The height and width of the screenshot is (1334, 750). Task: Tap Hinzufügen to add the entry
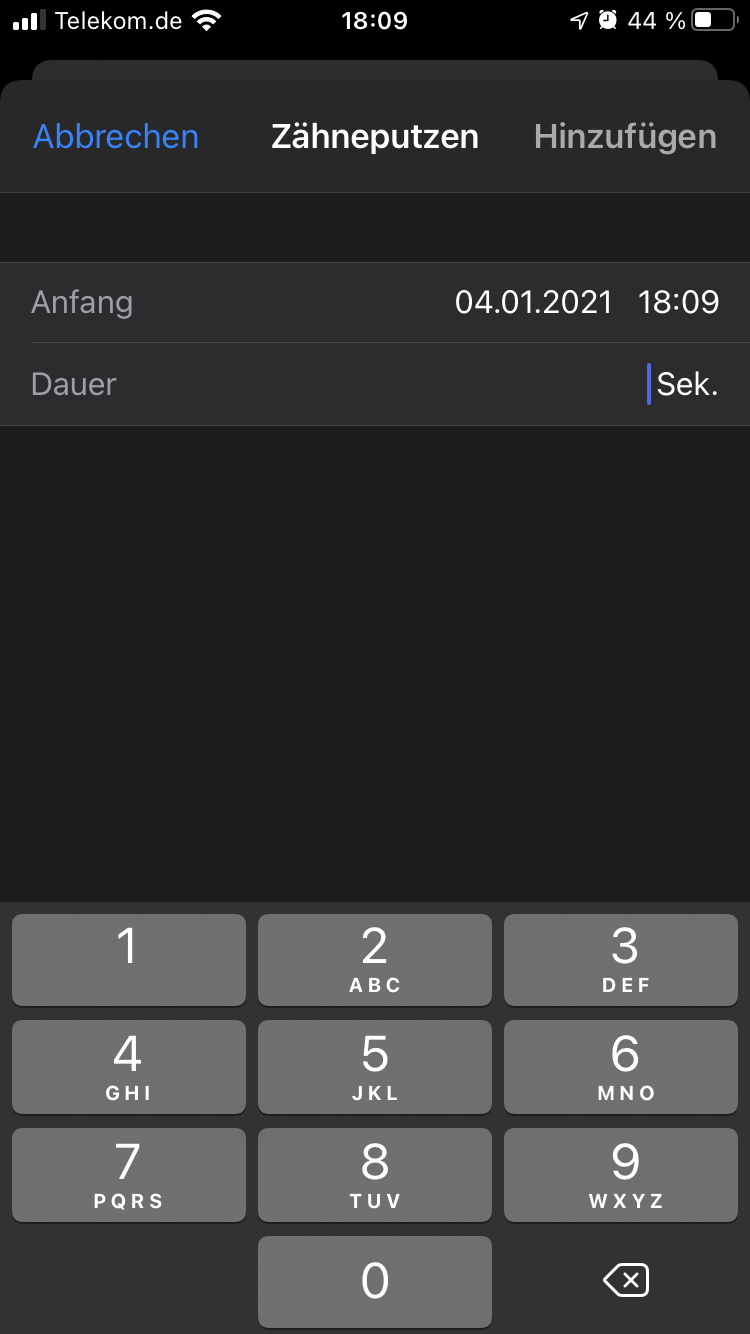pyautogui.click(x=625, y=136)
